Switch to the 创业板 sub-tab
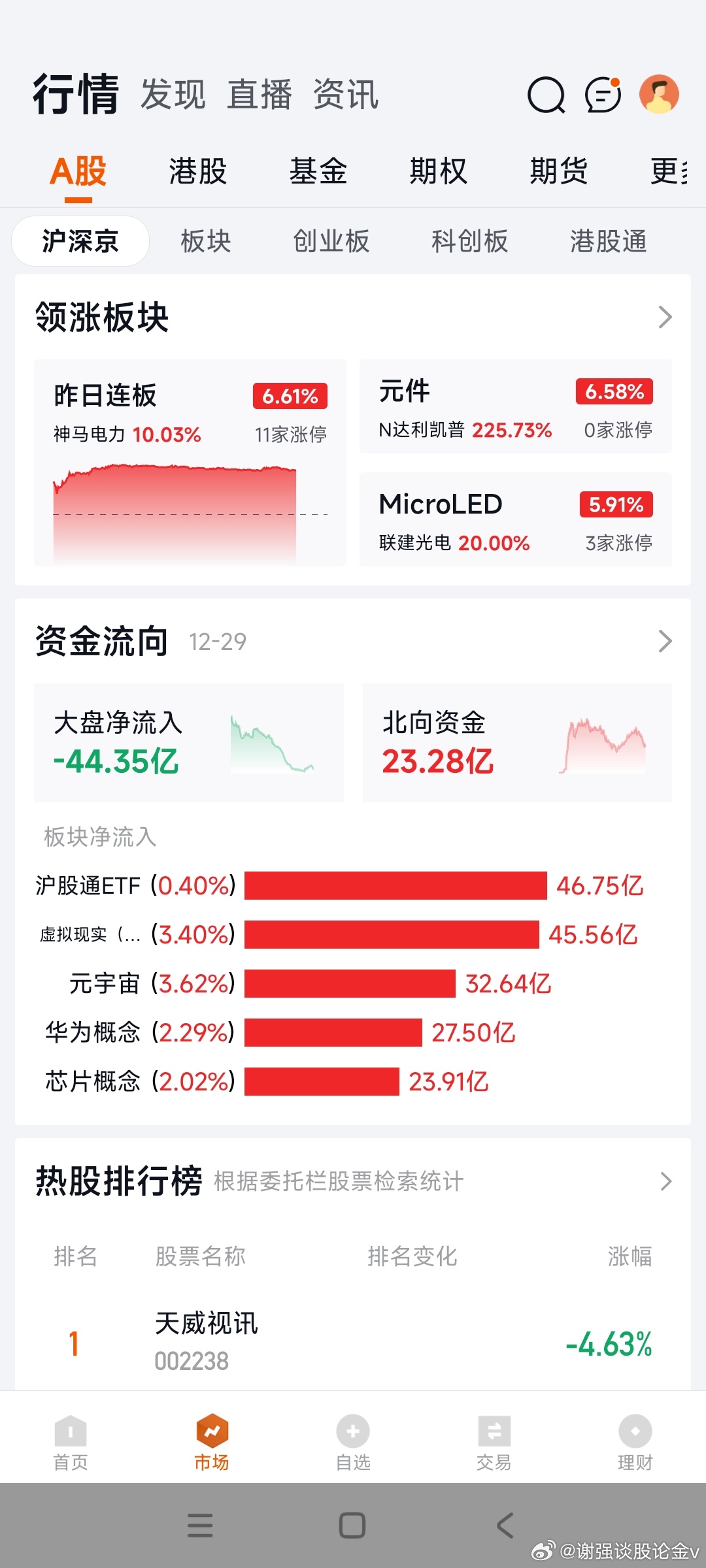 pyautogui.click(x=331, y=241)
